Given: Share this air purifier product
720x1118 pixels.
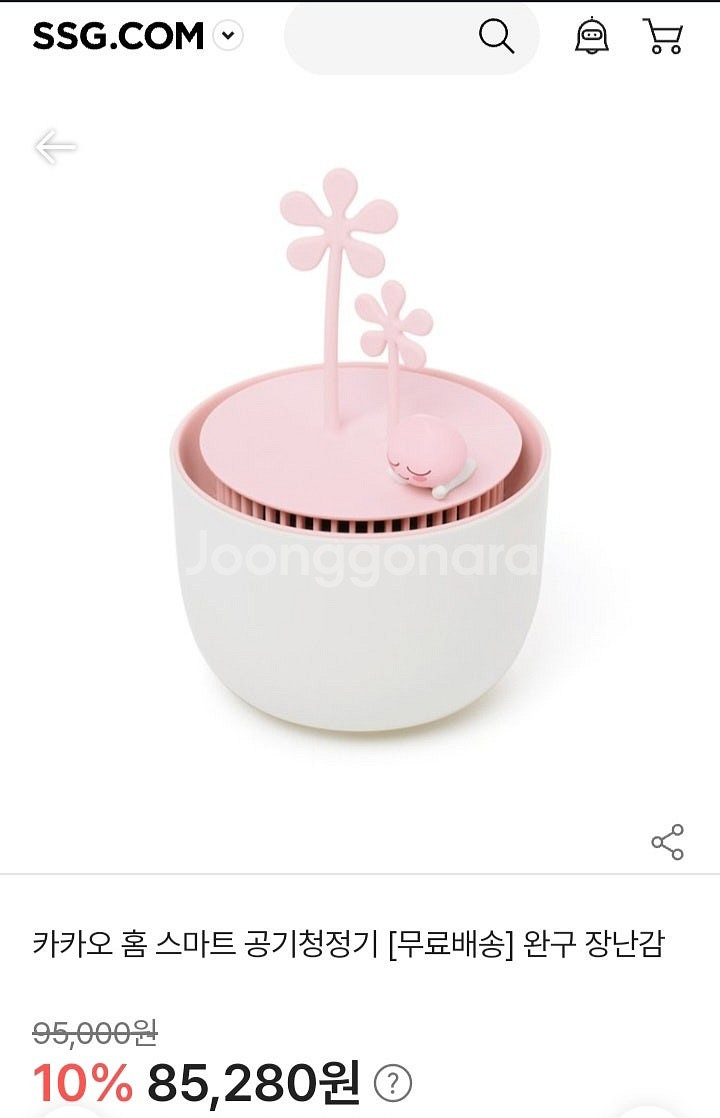Looking at the screenshot, I should click(x=667, y=842).
